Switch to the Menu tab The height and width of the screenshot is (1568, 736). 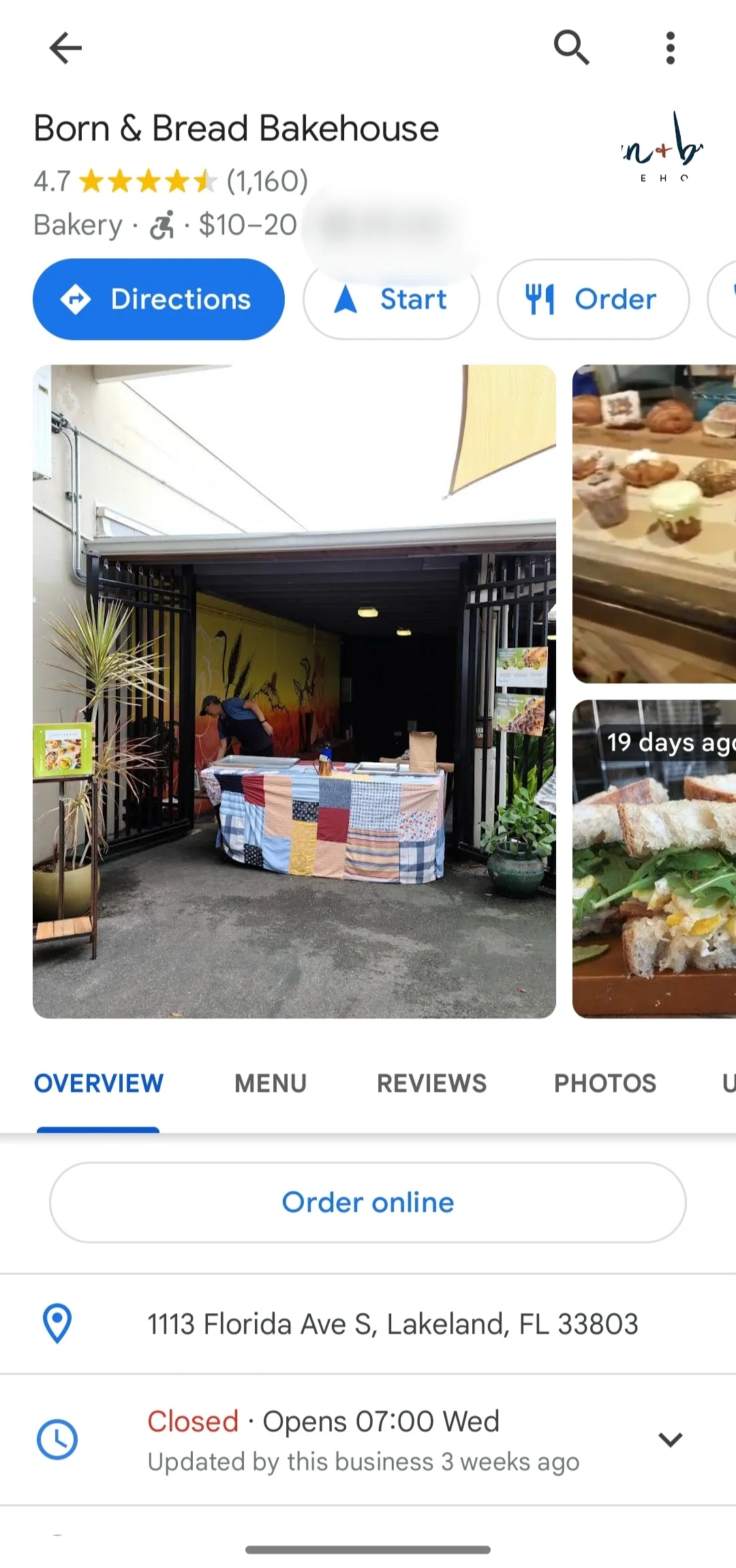[x=271, y=1083]
